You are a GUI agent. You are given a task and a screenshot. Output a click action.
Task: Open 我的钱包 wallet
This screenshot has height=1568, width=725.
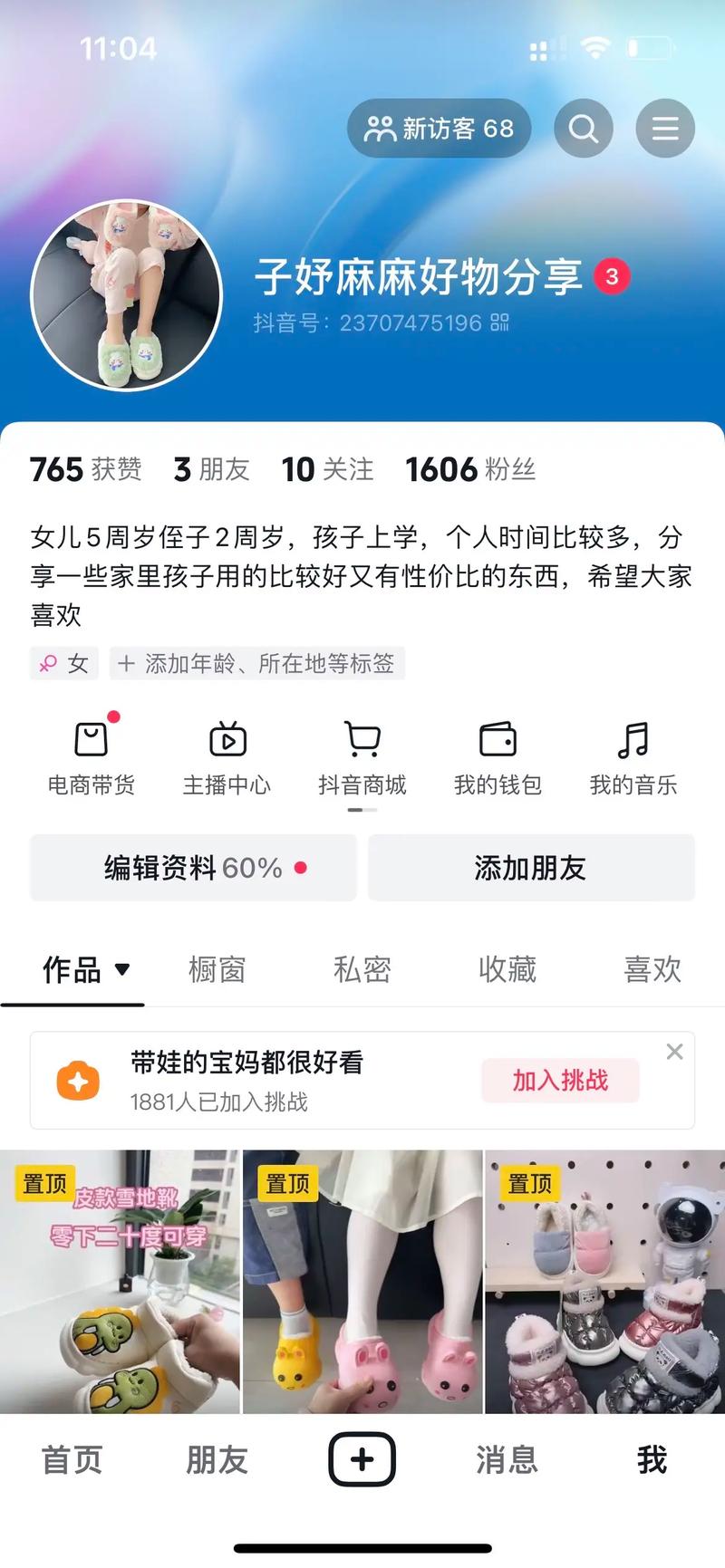point(497,756)
